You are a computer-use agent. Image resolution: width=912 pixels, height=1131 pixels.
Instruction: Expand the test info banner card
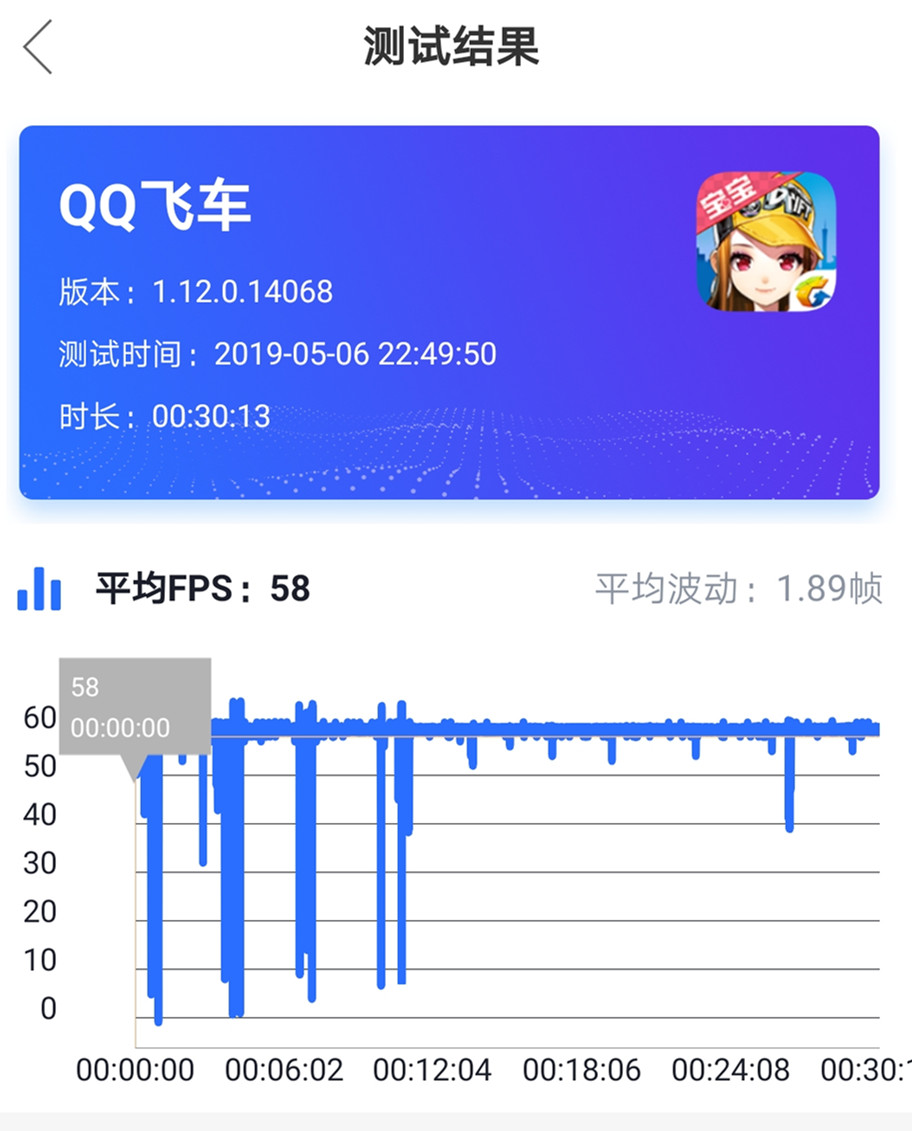click(x=456, y=310)
